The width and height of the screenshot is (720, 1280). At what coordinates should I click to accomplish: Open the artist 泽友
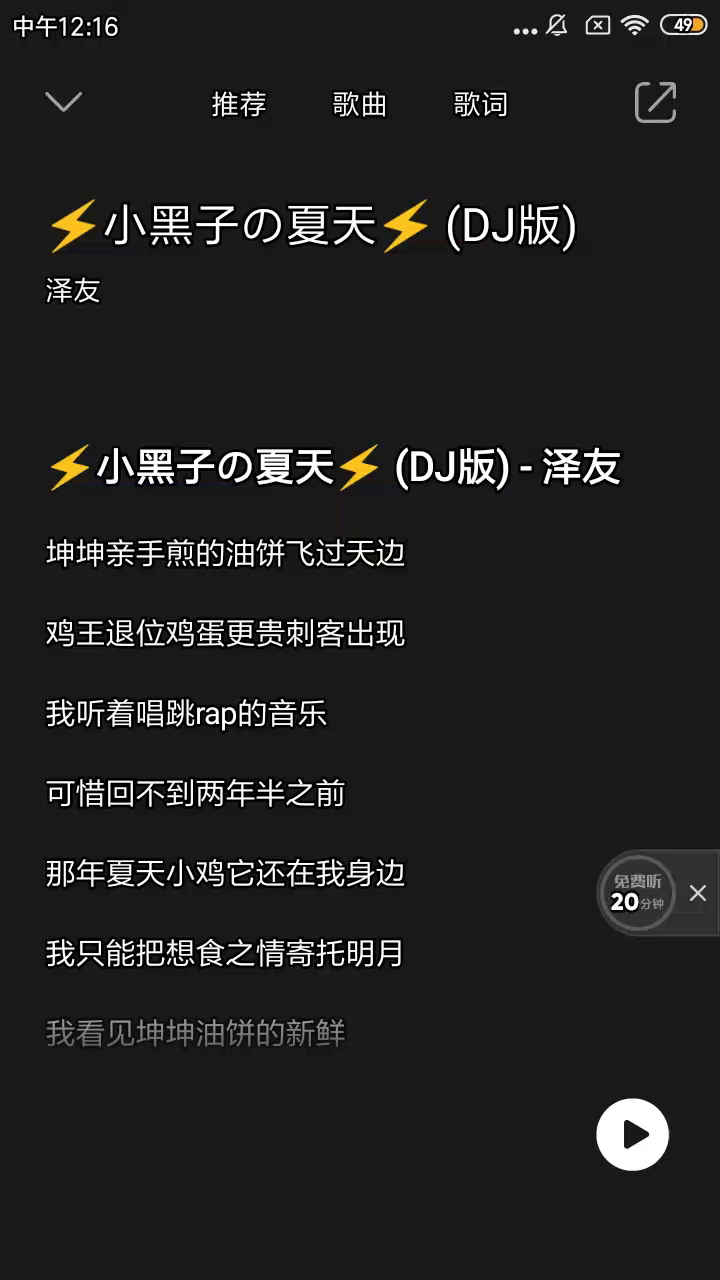[x=73, y=291]
